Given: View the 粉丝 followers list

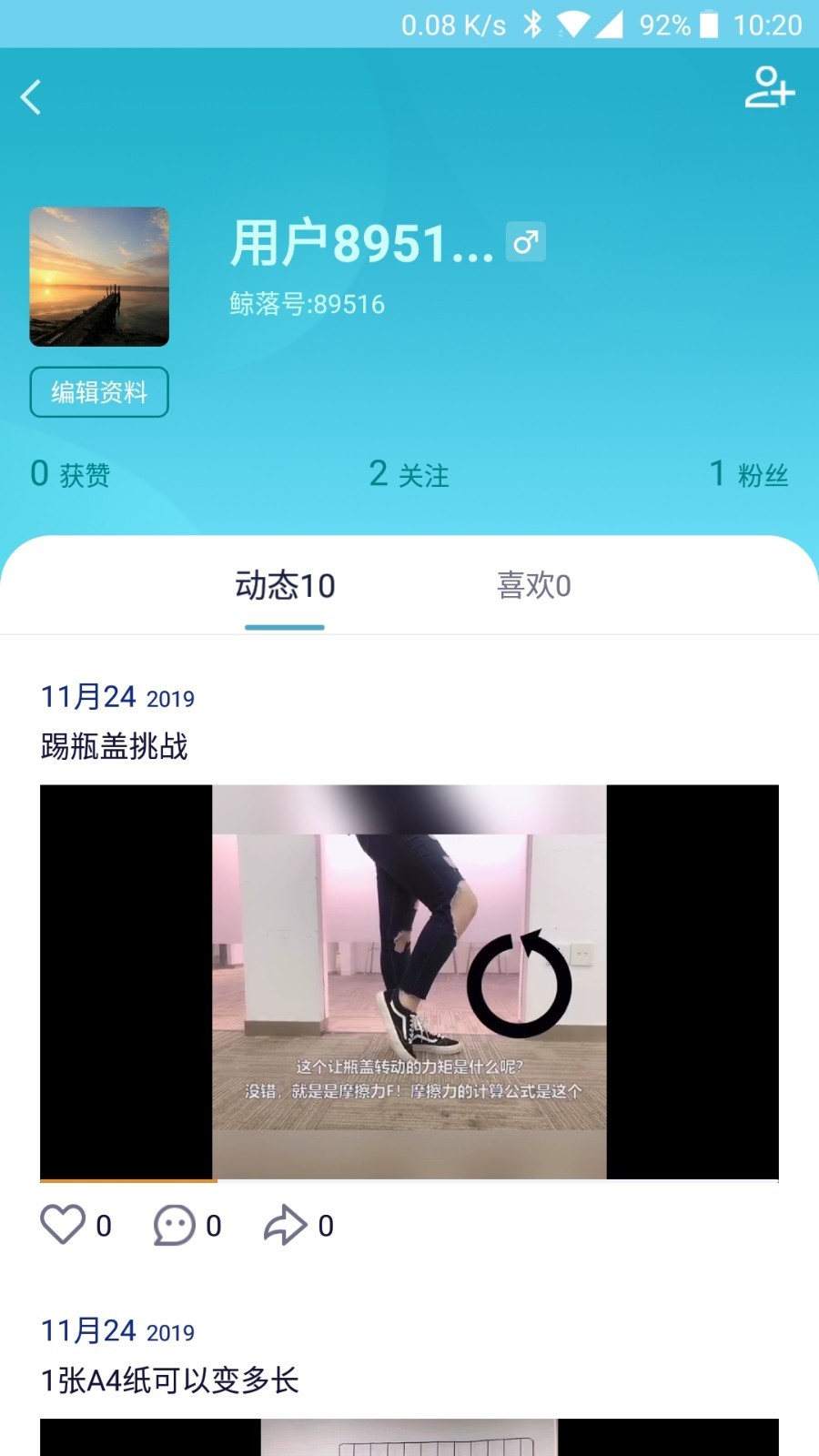Looking at the screenshot, I should [x=748, y=474].
